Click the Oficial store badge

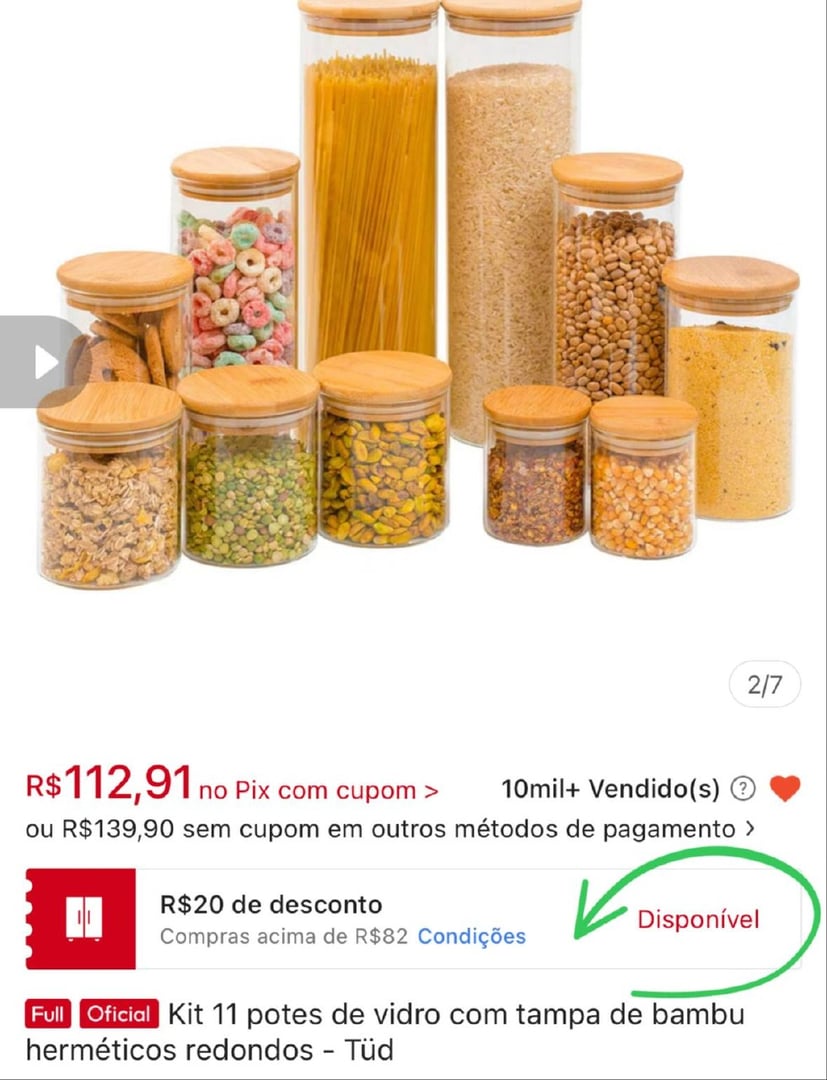coord(119,1013)
